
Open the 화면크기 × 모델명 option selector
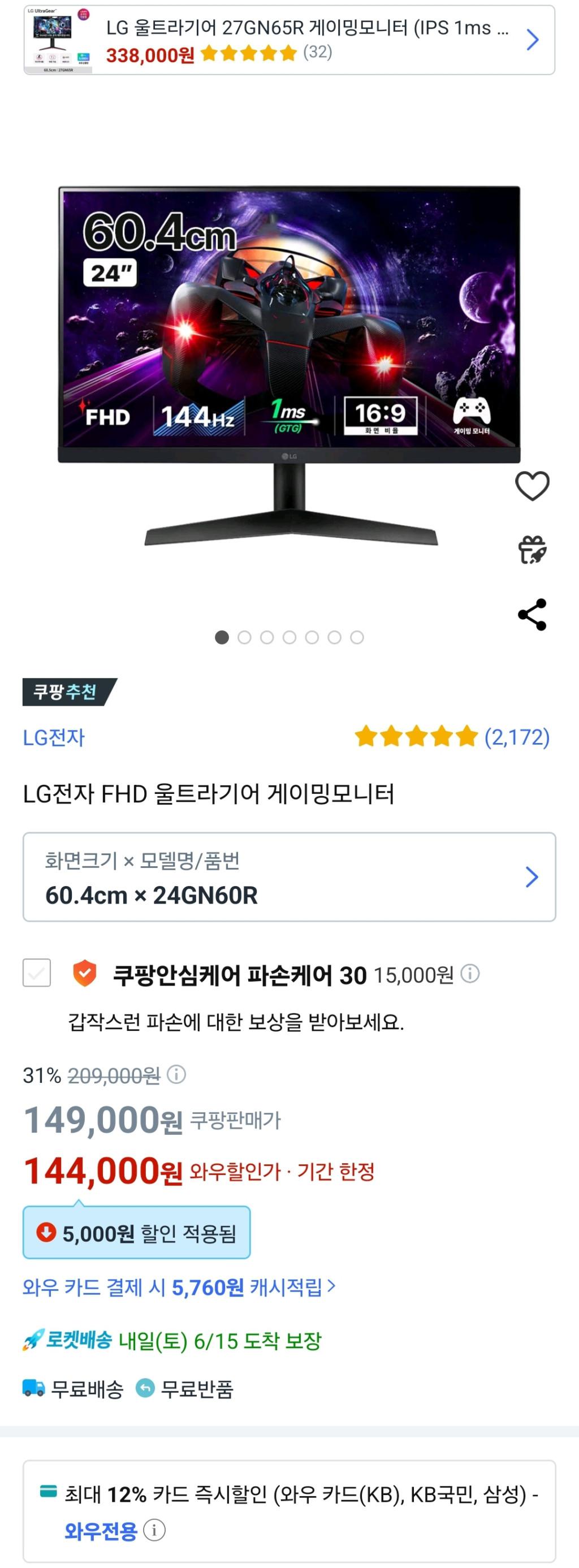pyautogui.click(x=289, y=877)
